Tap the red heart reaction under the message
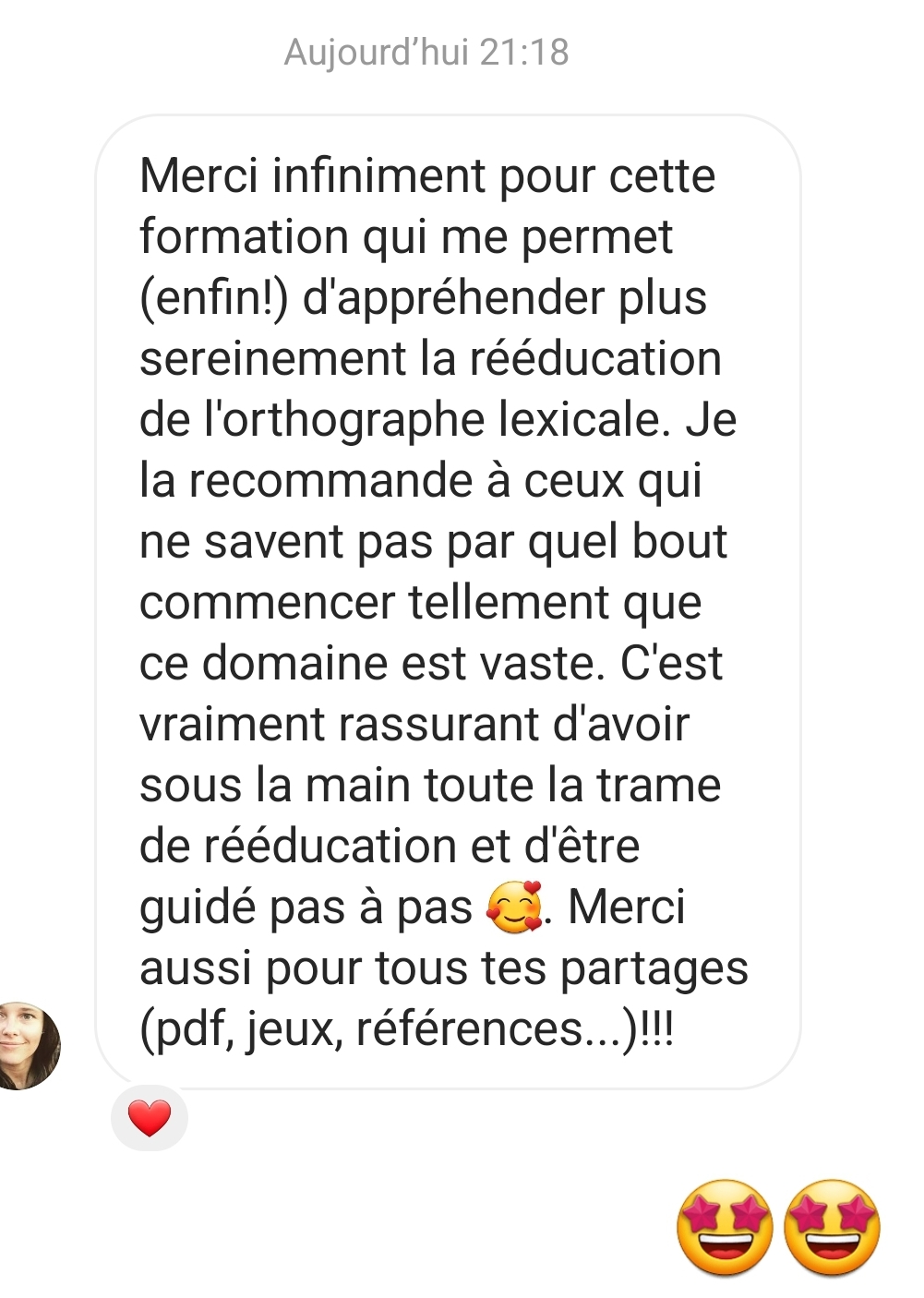 [x=150, y=1118]
